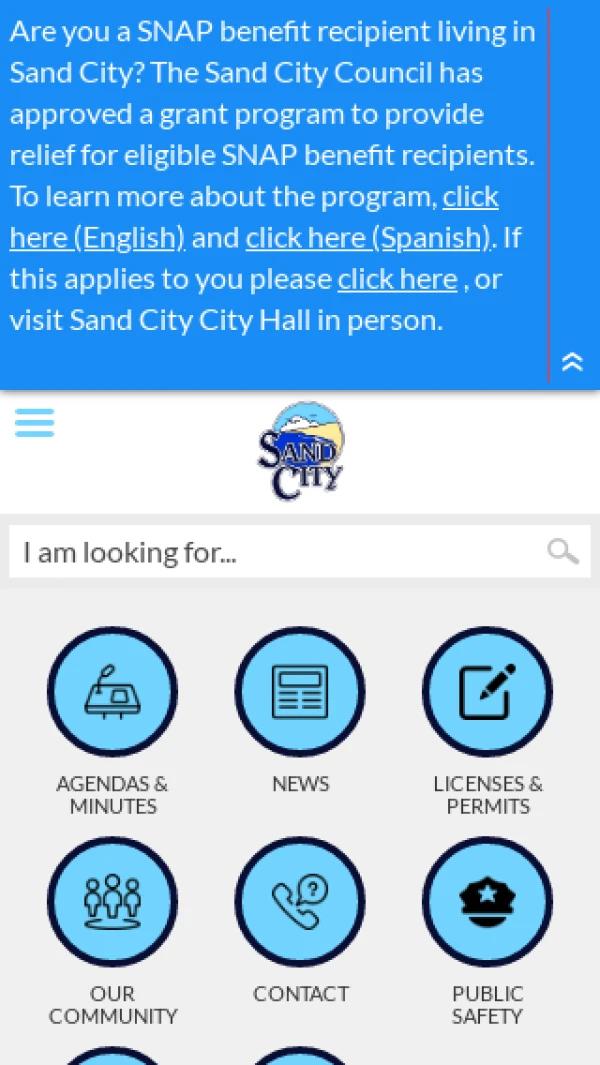The image size is (600, 1065).
Task: Open the hamburger navigation menu
Action: point(34,423)
